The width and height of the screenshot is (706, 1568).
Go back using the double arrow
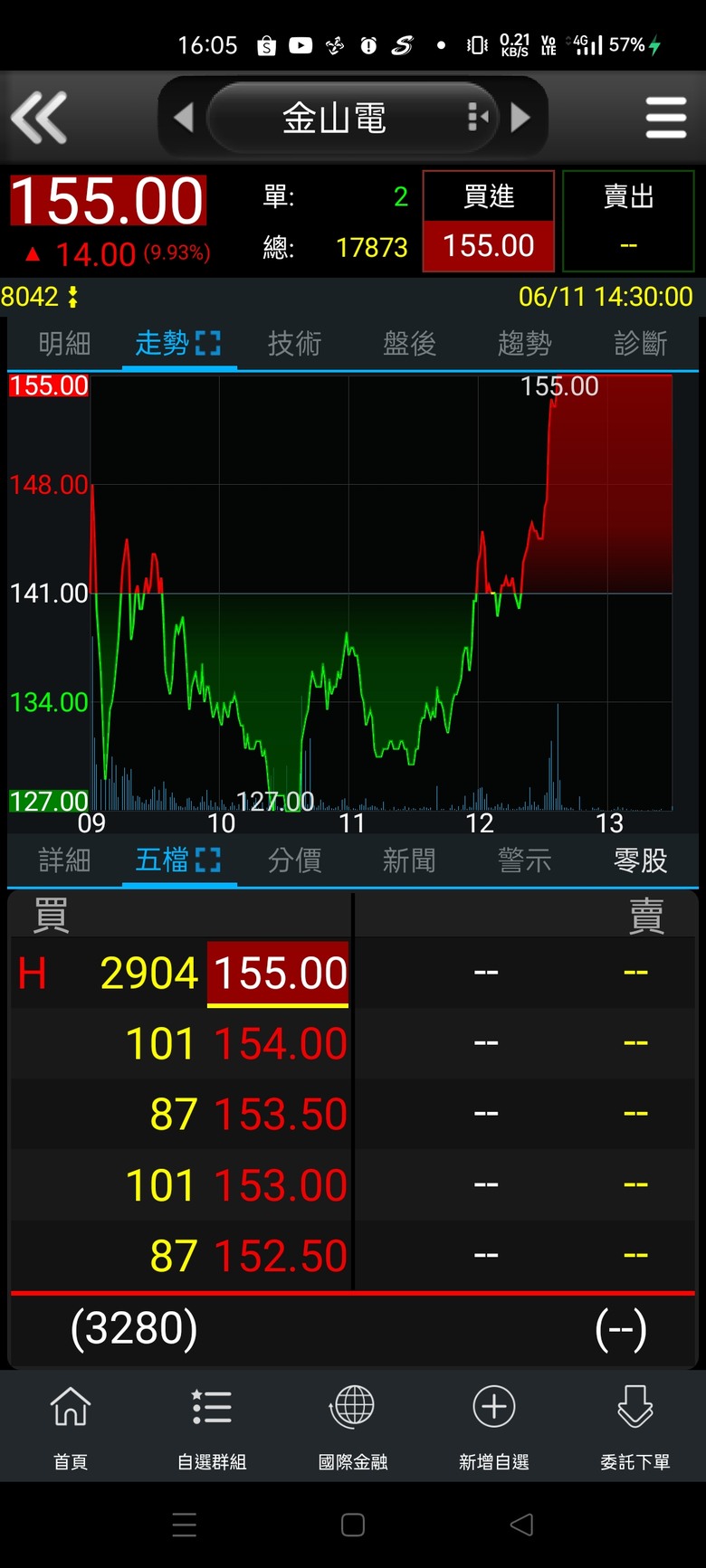click(x=39, y=118)
